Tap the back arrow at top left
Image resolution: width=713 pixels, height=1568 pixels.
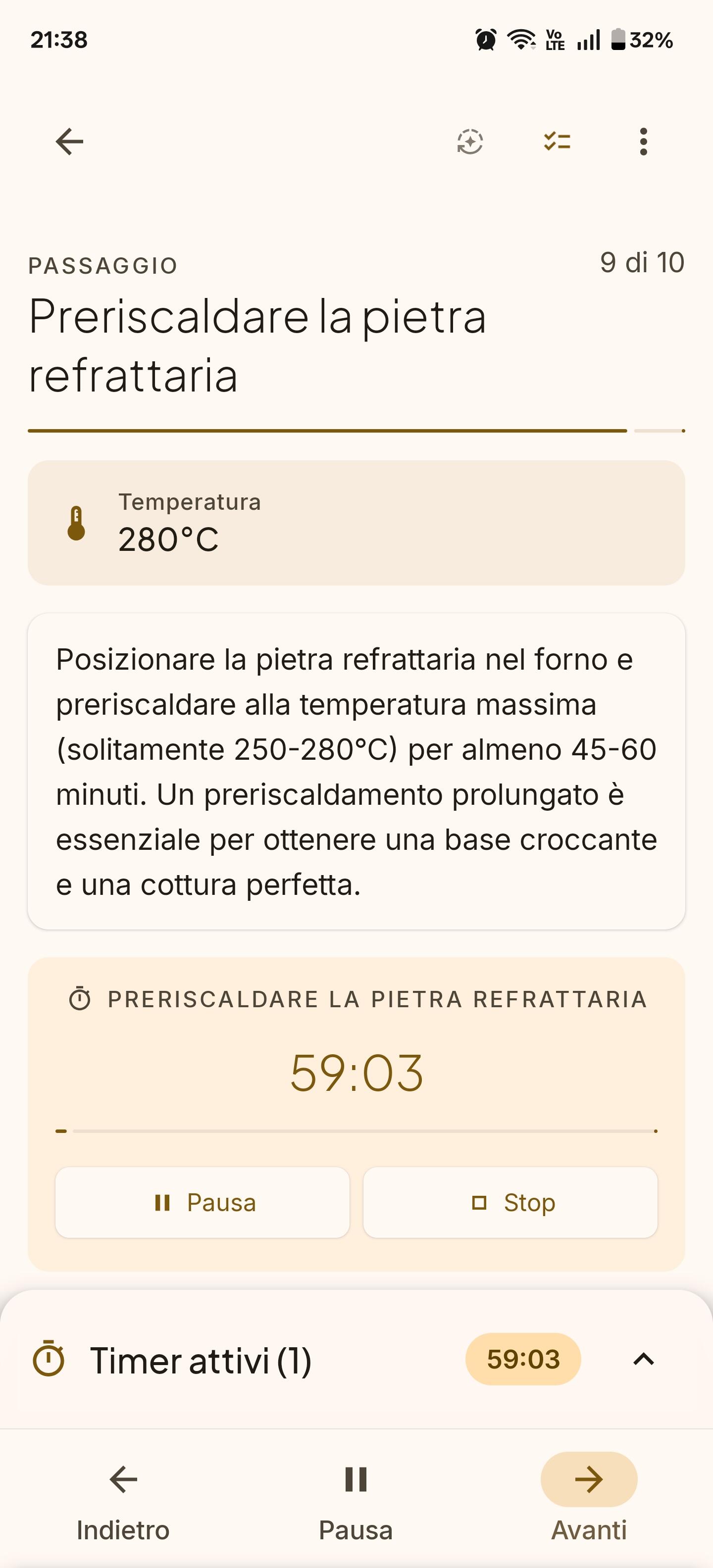pyautogui.click(x=68, y=142)
